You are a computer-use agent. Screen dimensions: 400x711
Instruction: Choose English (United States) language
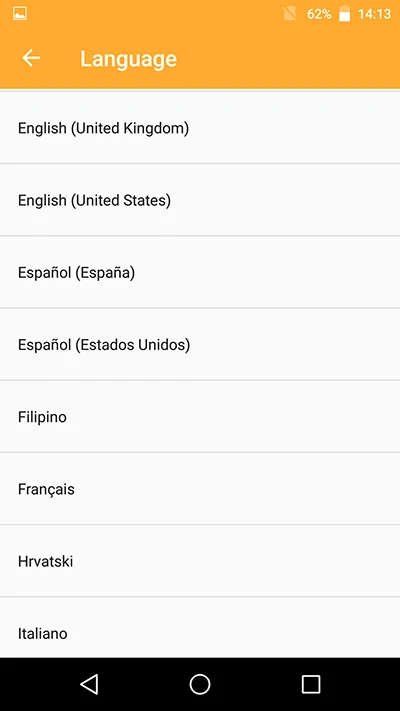coord(200,200)
